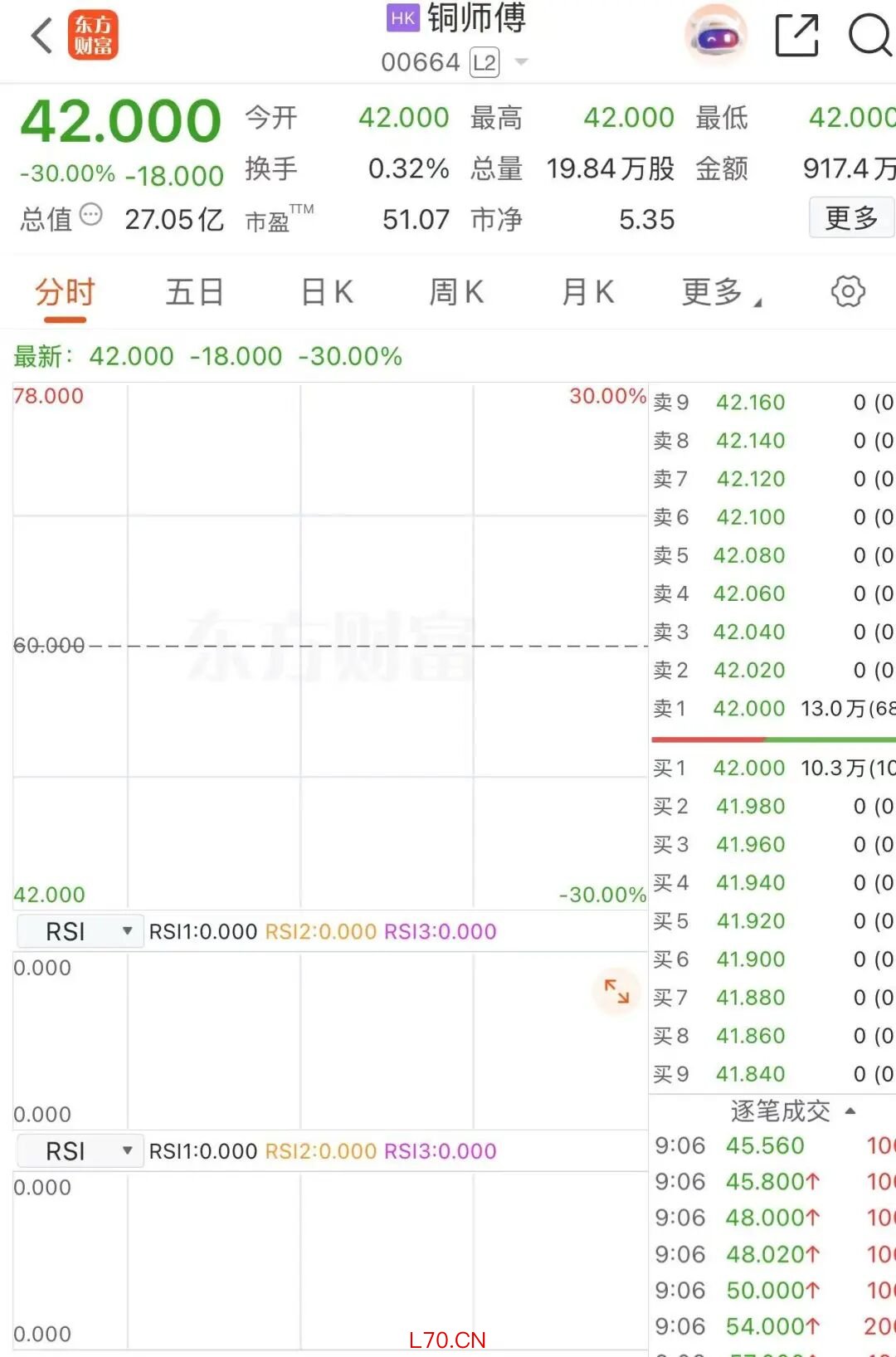896x1357 pixels.
Task: Select the 日K chart tab
Action: [x=327, y=293]
